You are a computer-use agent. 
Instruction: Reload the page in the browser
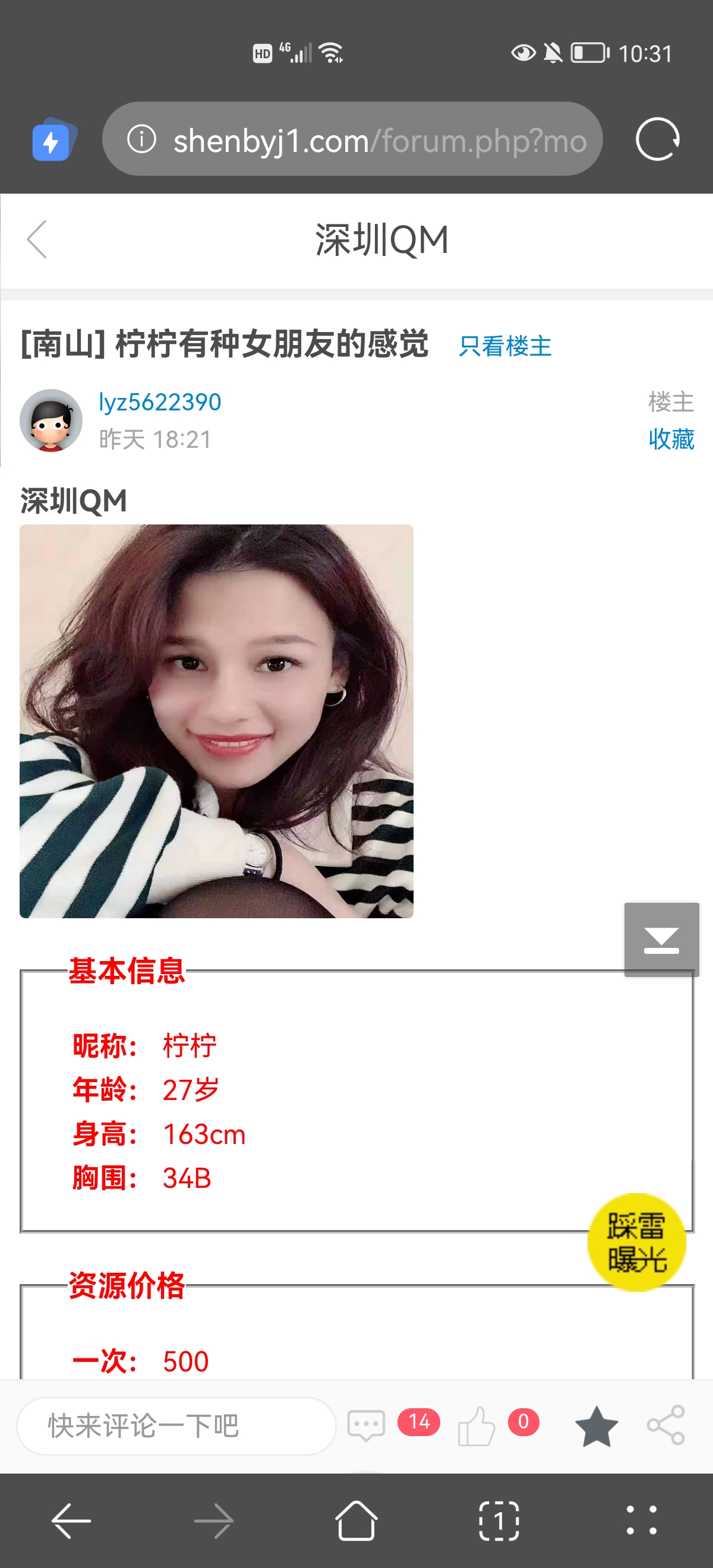point(657,140)
